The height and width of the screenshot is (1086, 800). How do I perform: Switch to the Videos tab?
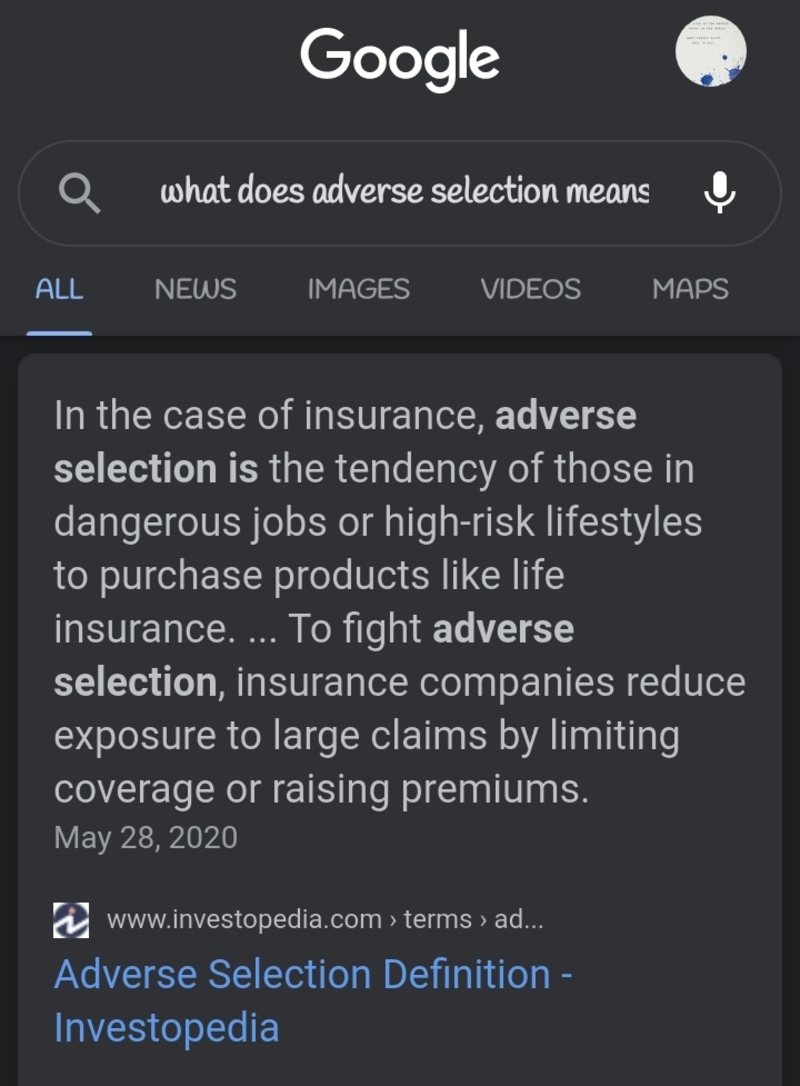click(530, 290)
